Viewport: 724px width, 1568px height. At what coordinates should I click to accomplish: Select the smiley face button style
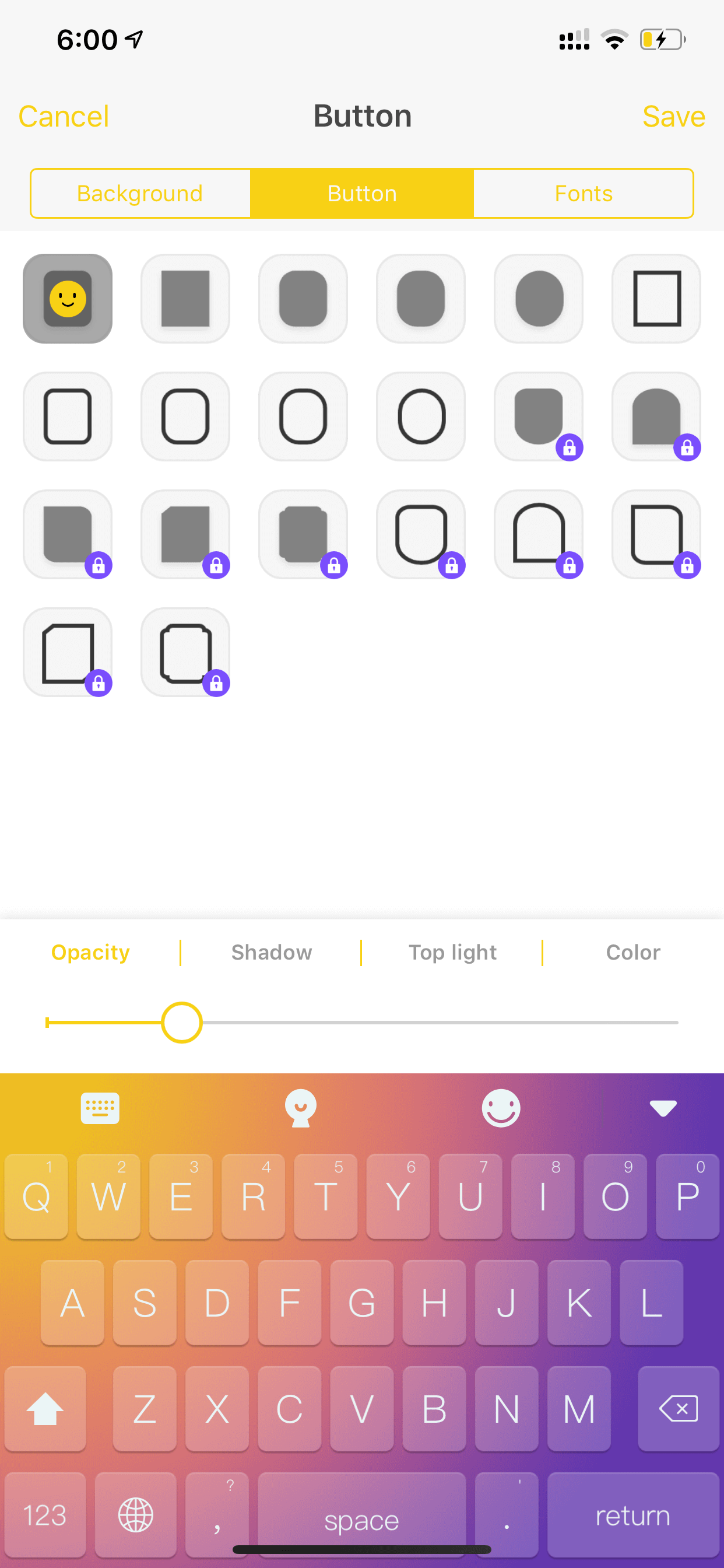click(x=68, y=298)
